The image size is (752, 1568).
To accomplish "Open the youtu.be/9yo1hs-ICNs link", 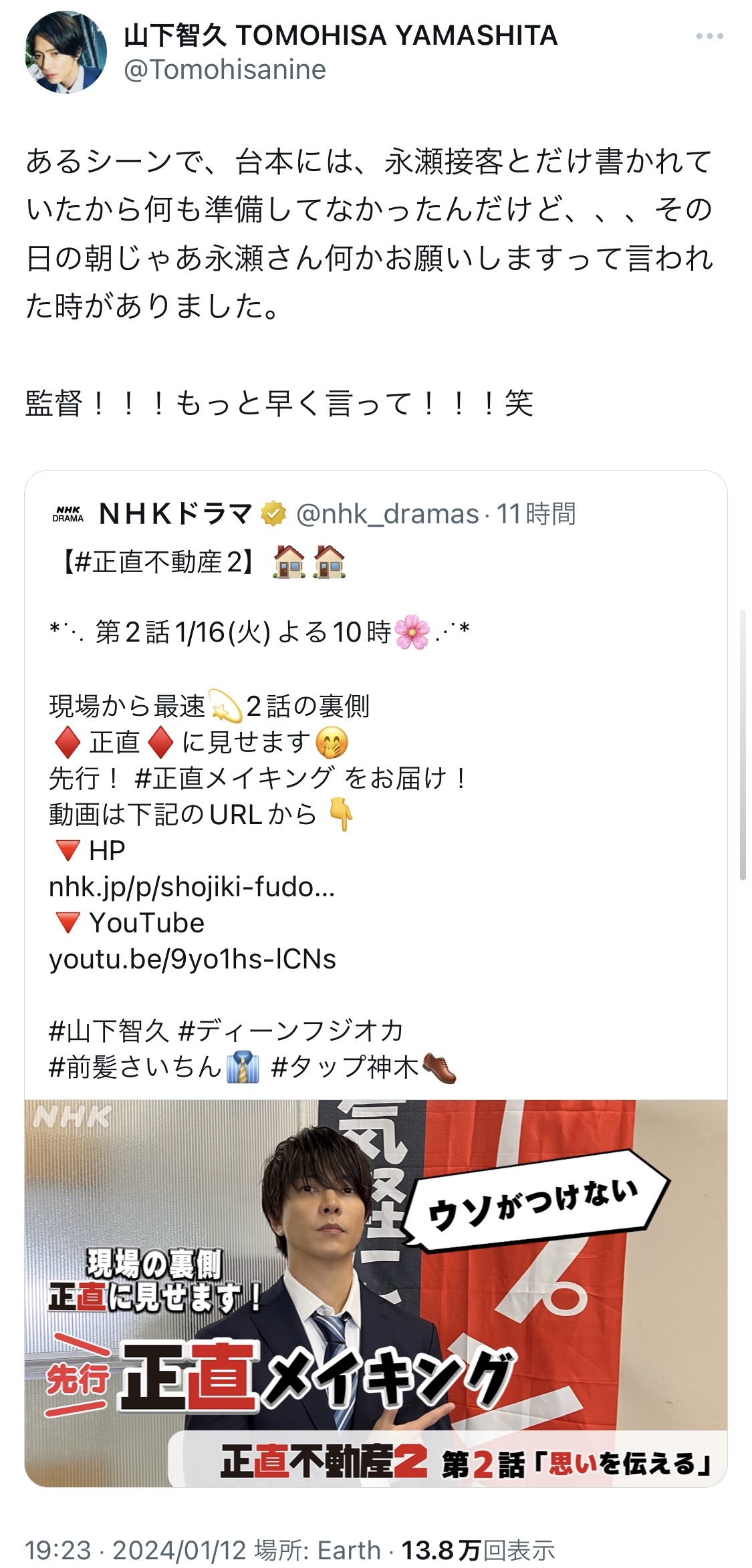I will pyautogui.click(x=193, y=959).
